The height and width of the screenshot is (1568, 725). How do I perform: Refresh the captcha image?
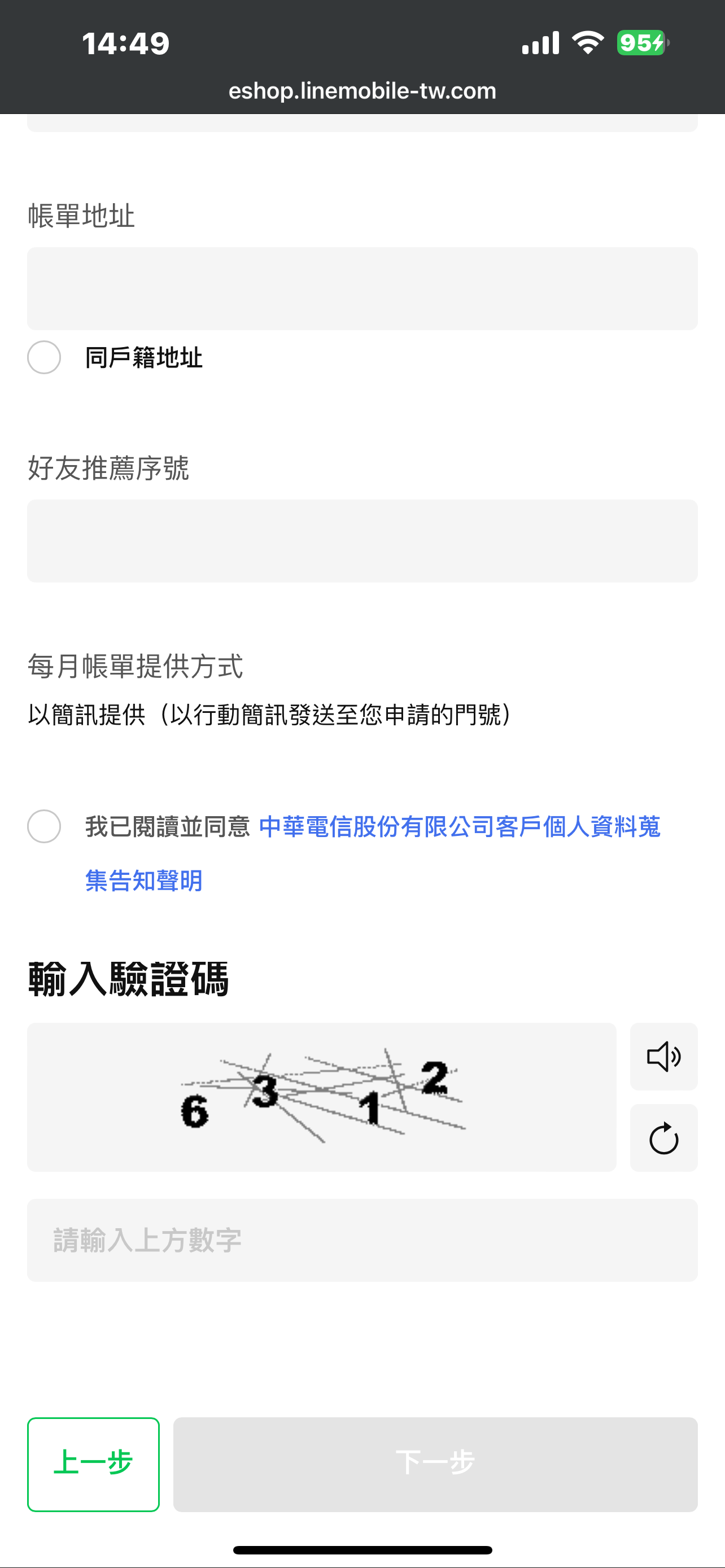coord(663,1138)
